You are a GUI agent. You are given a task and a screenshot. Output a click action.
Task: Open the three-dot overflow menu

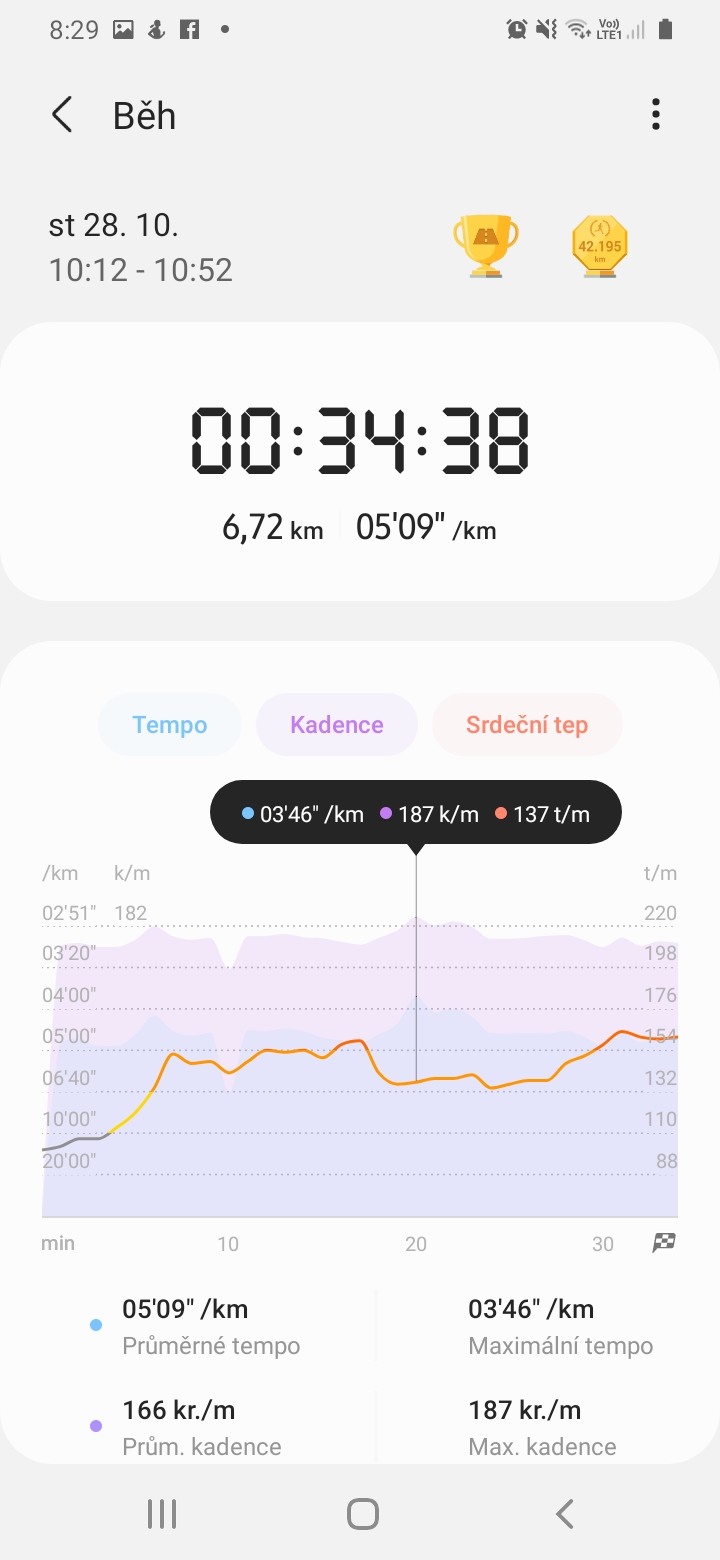(x=656, y=115)
